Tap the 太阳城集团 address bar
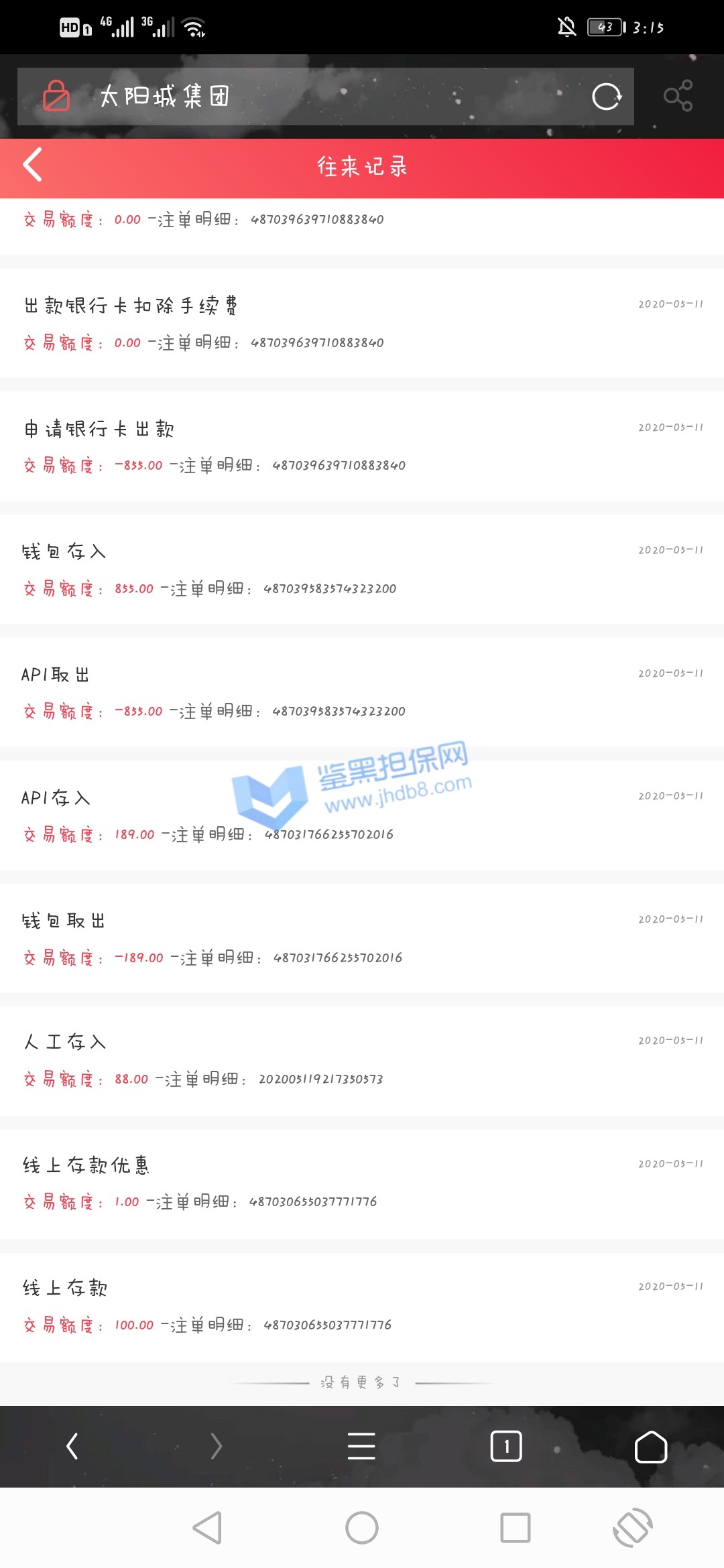The width and height of the screenshot is (724, 1568). (302, 96)
